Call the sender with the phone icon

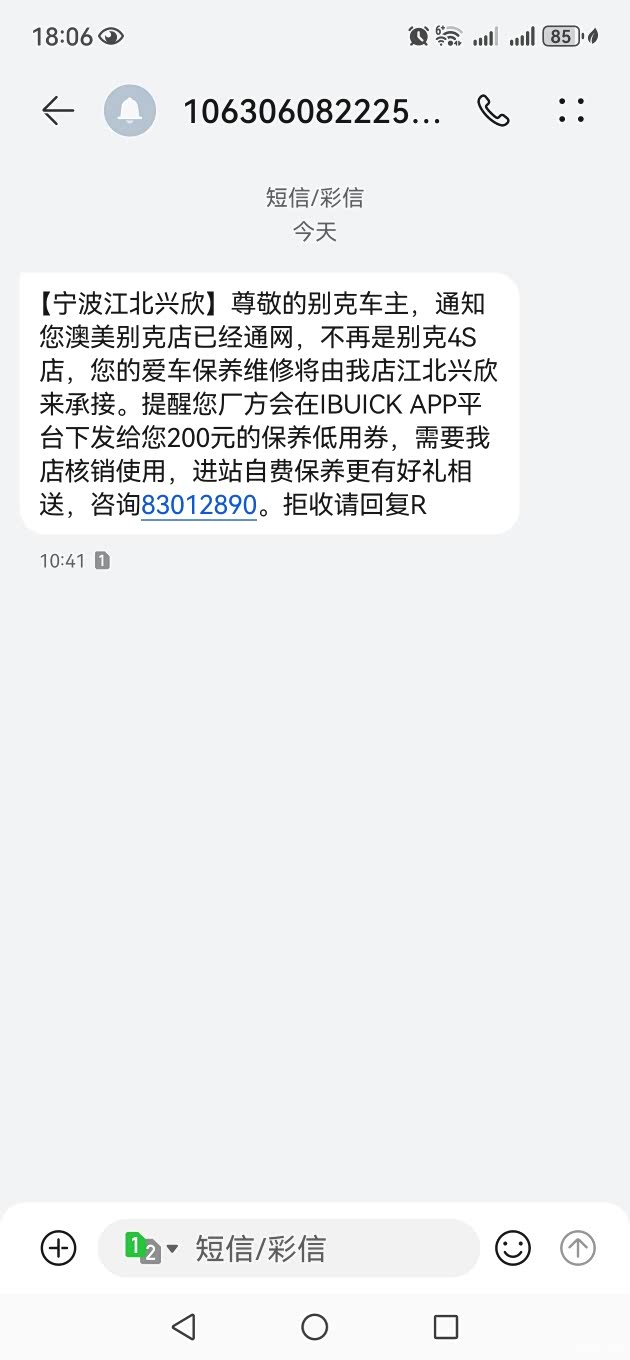click(x=493, y=111)
